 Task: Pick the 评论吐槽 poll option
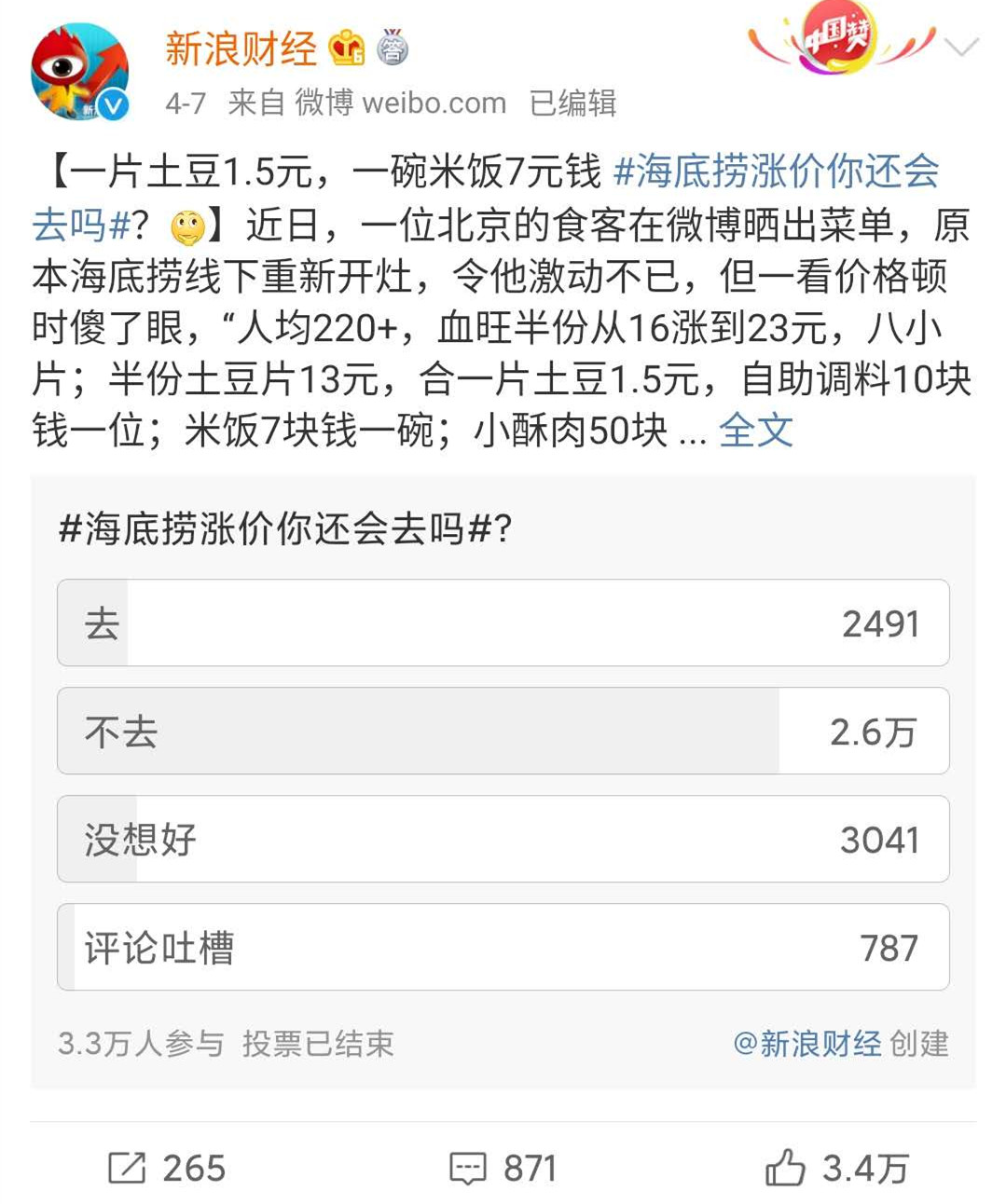click(503, 947)
